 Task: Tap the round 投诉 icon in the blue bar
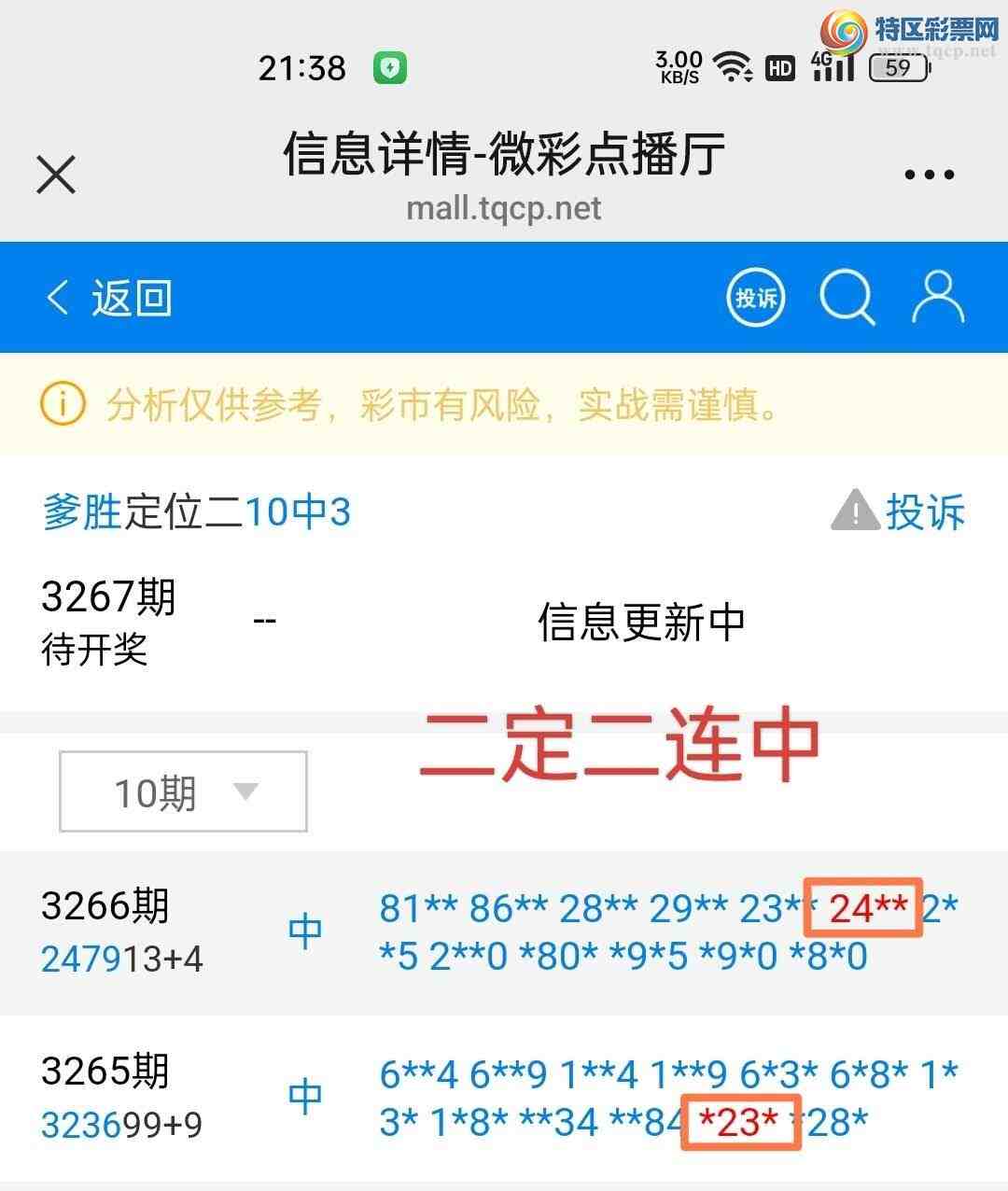point(755,299)
